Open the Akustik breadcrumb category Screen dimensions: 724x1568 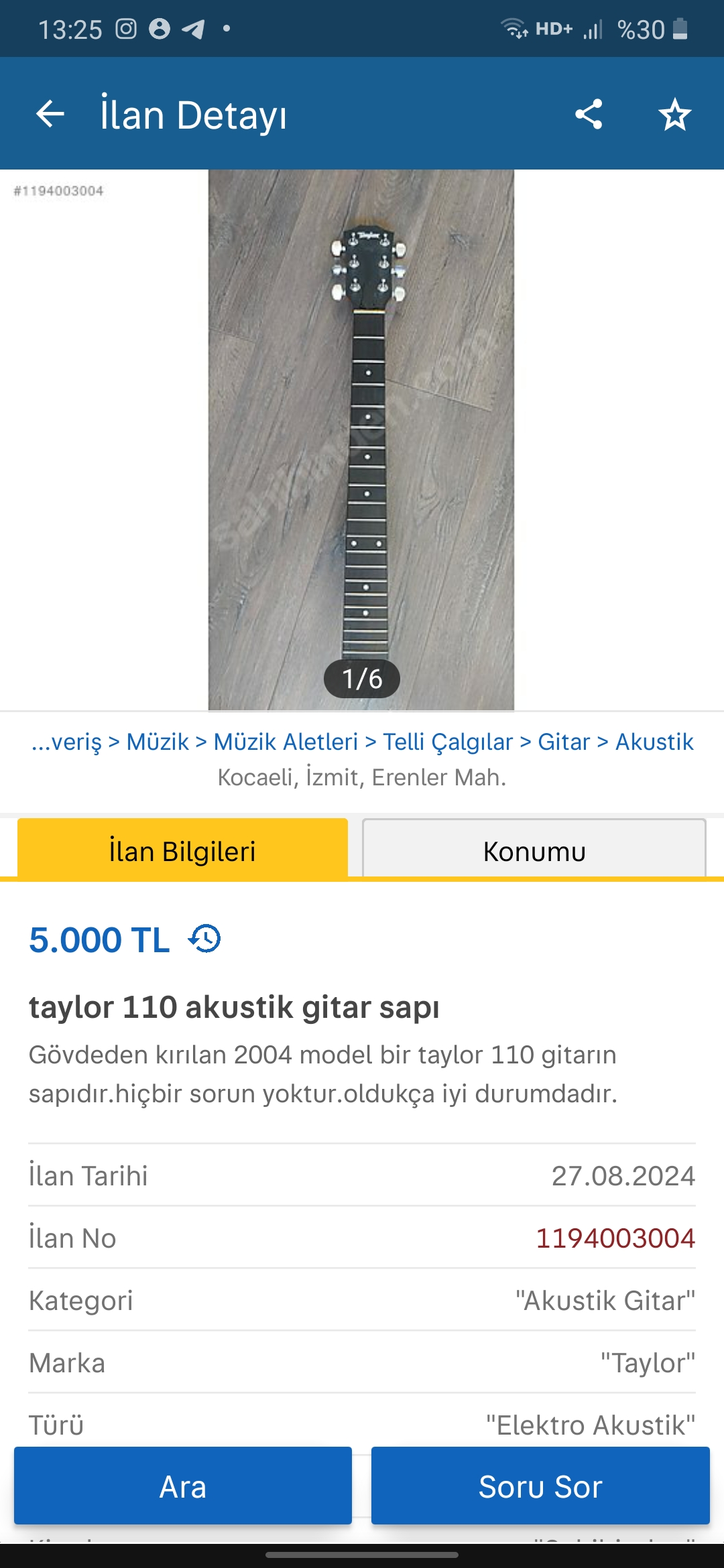click(x=654, y=742)
